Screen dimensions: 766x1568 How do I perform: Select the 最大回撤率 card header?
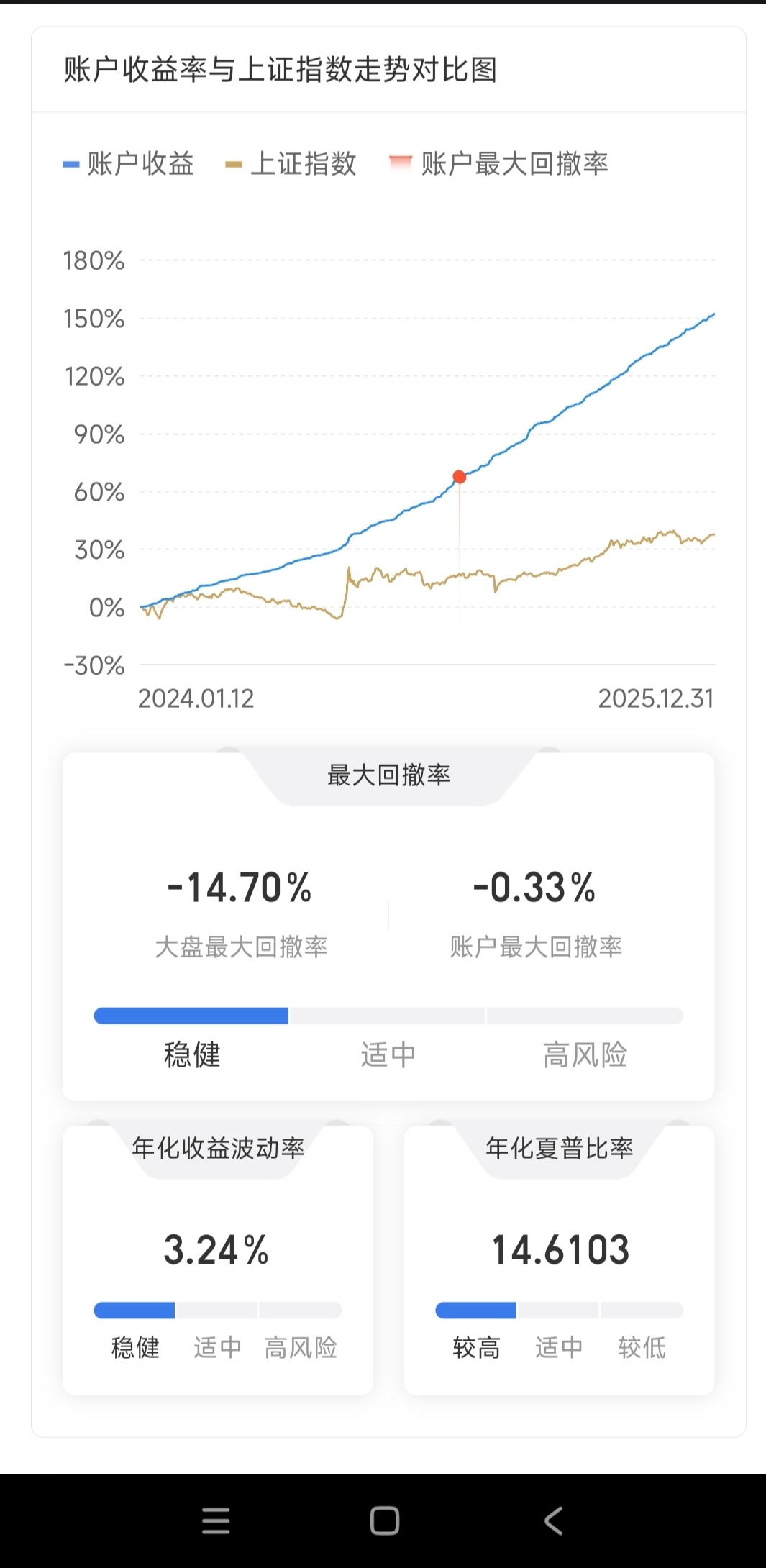(x=387, y=776)
